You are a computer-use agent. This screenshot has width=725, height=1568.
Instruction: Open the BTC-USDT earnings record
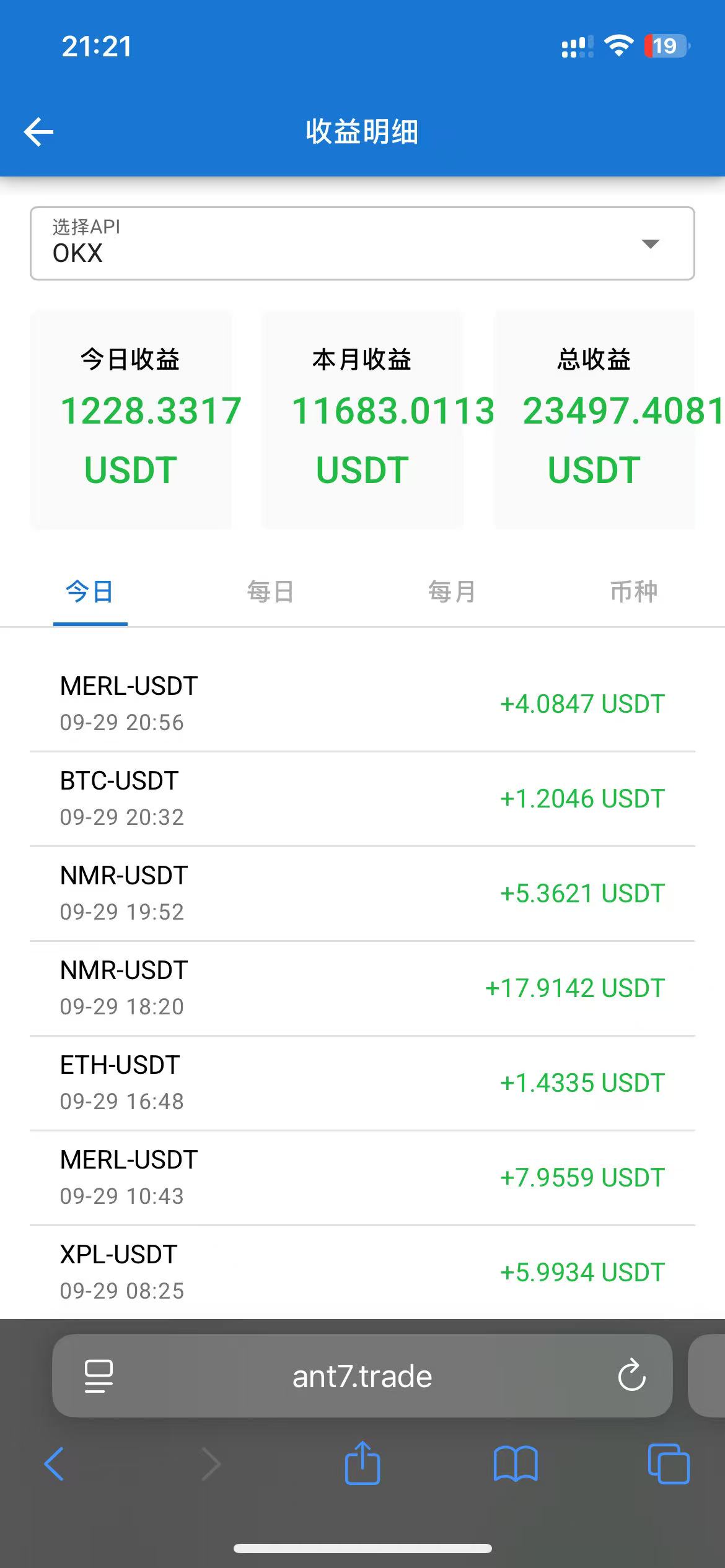pyautogui.click(x=362, y=798)
